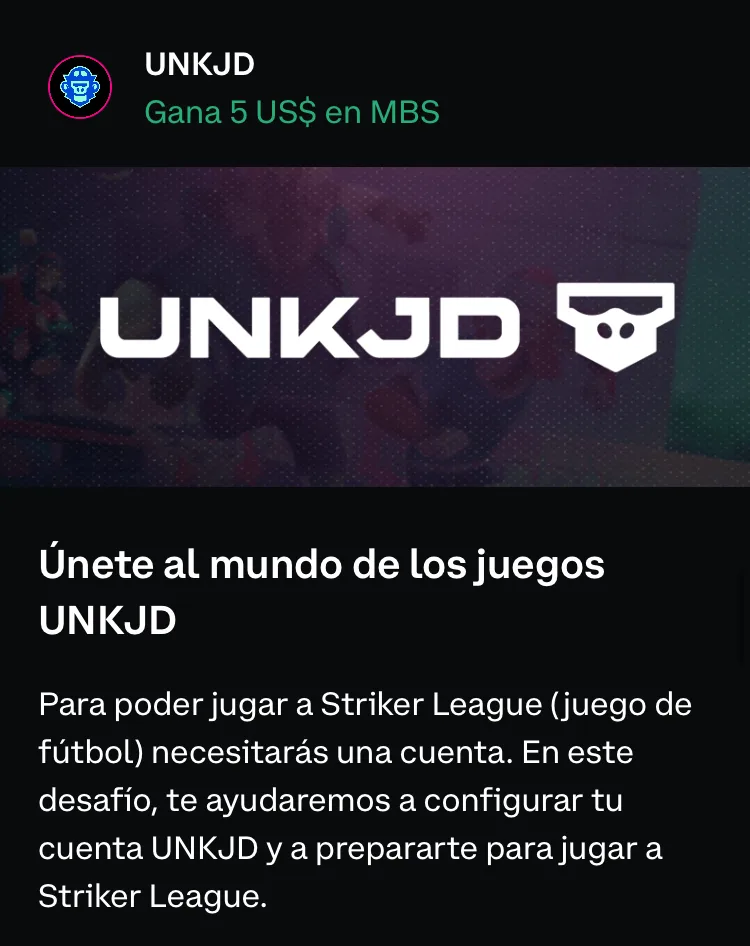Open the UNKJD profile avatar

click(80, 88)
